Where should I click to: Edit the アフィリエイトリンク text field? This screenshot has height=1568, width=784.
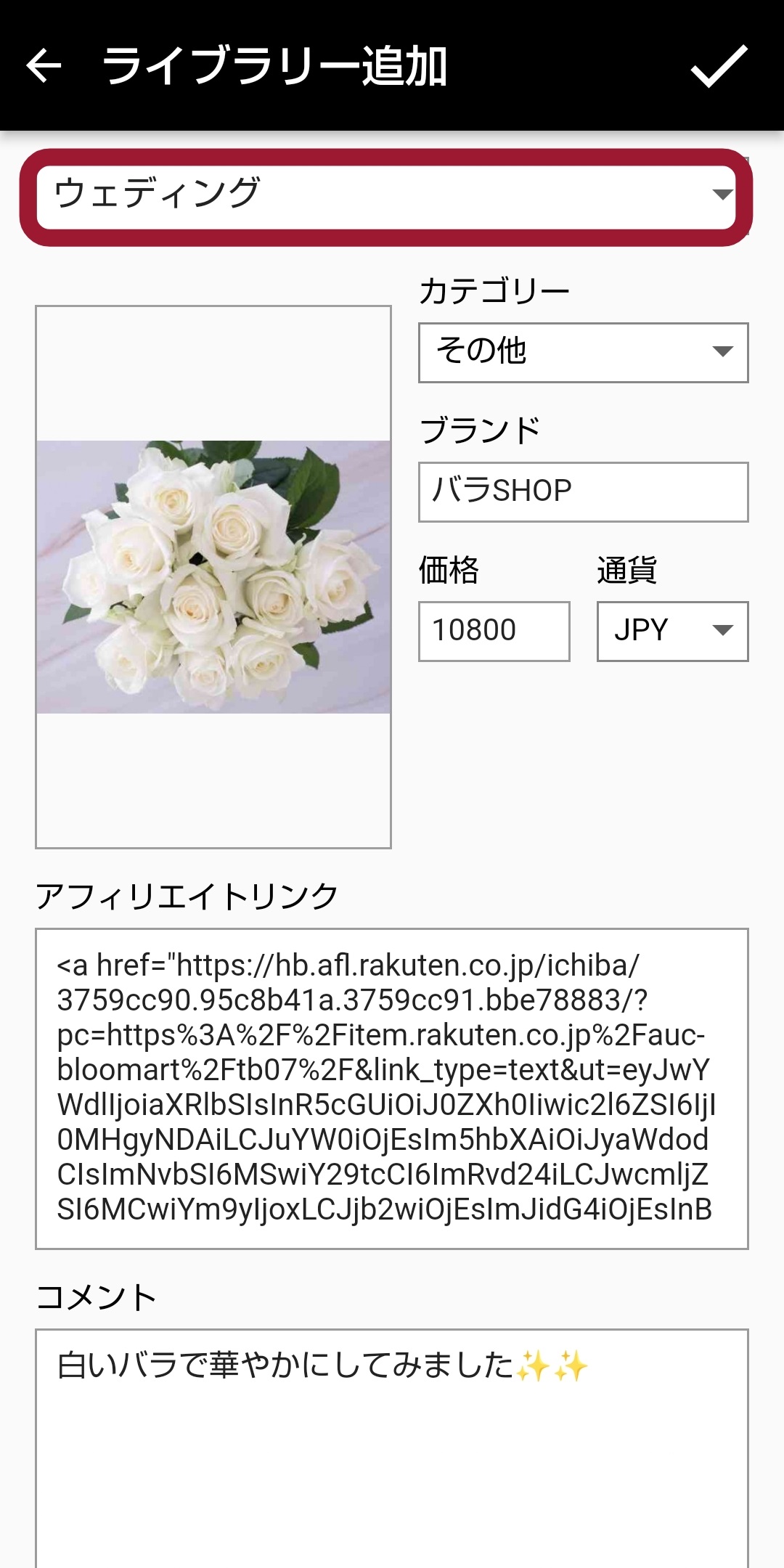tap(391, 1088)
